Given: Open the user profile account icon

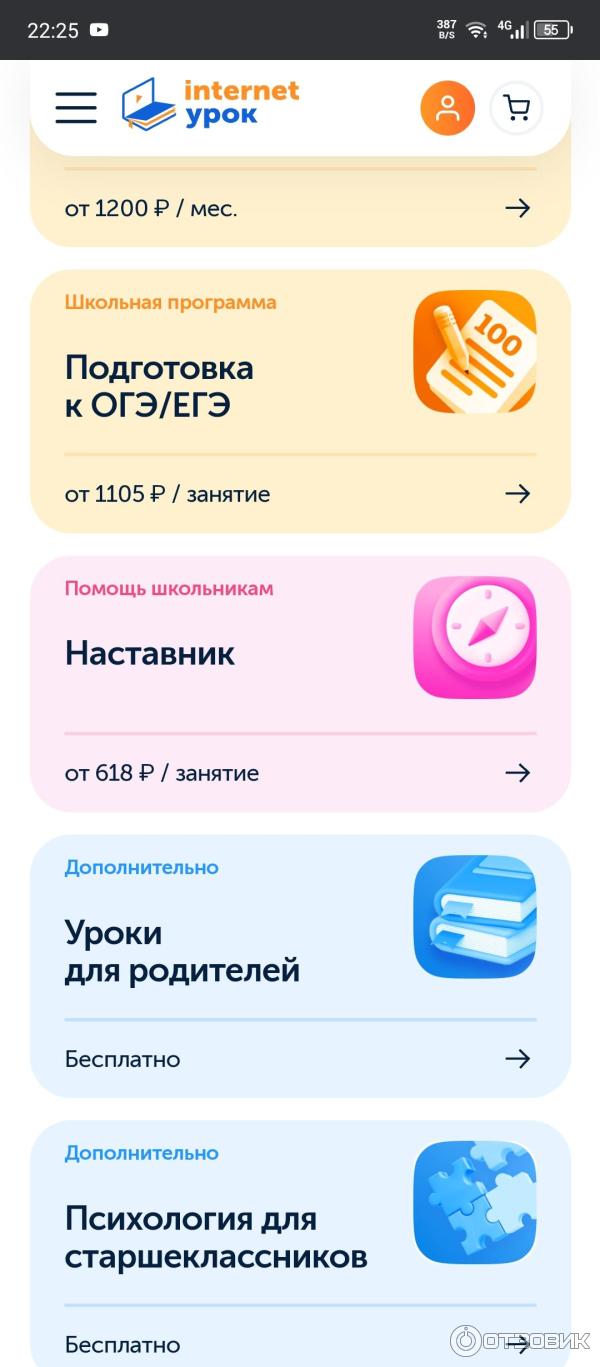Looking at the screenshot, I should [447, 108].
